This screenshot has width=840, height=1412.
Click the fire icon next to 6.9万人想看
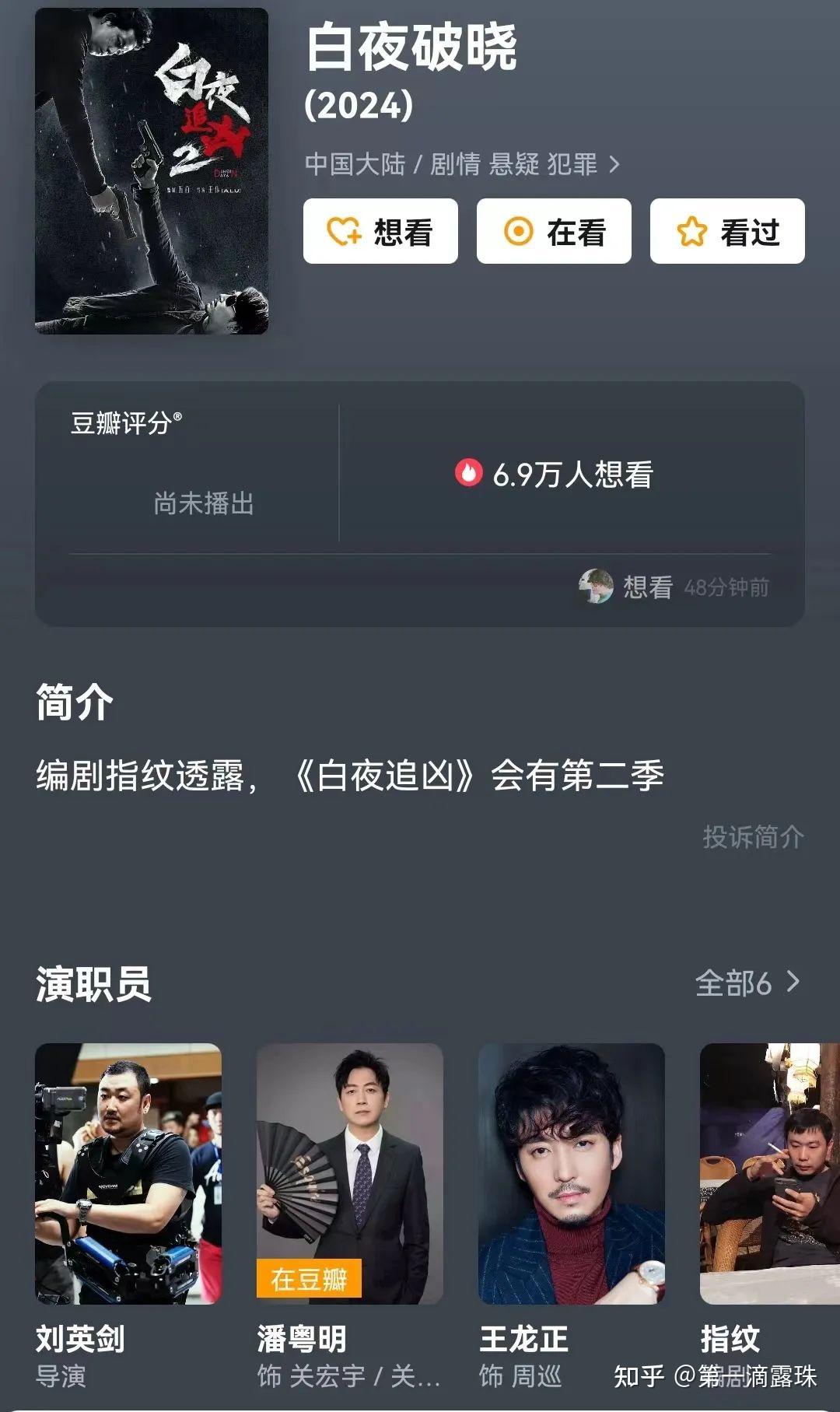pos(470,472)
